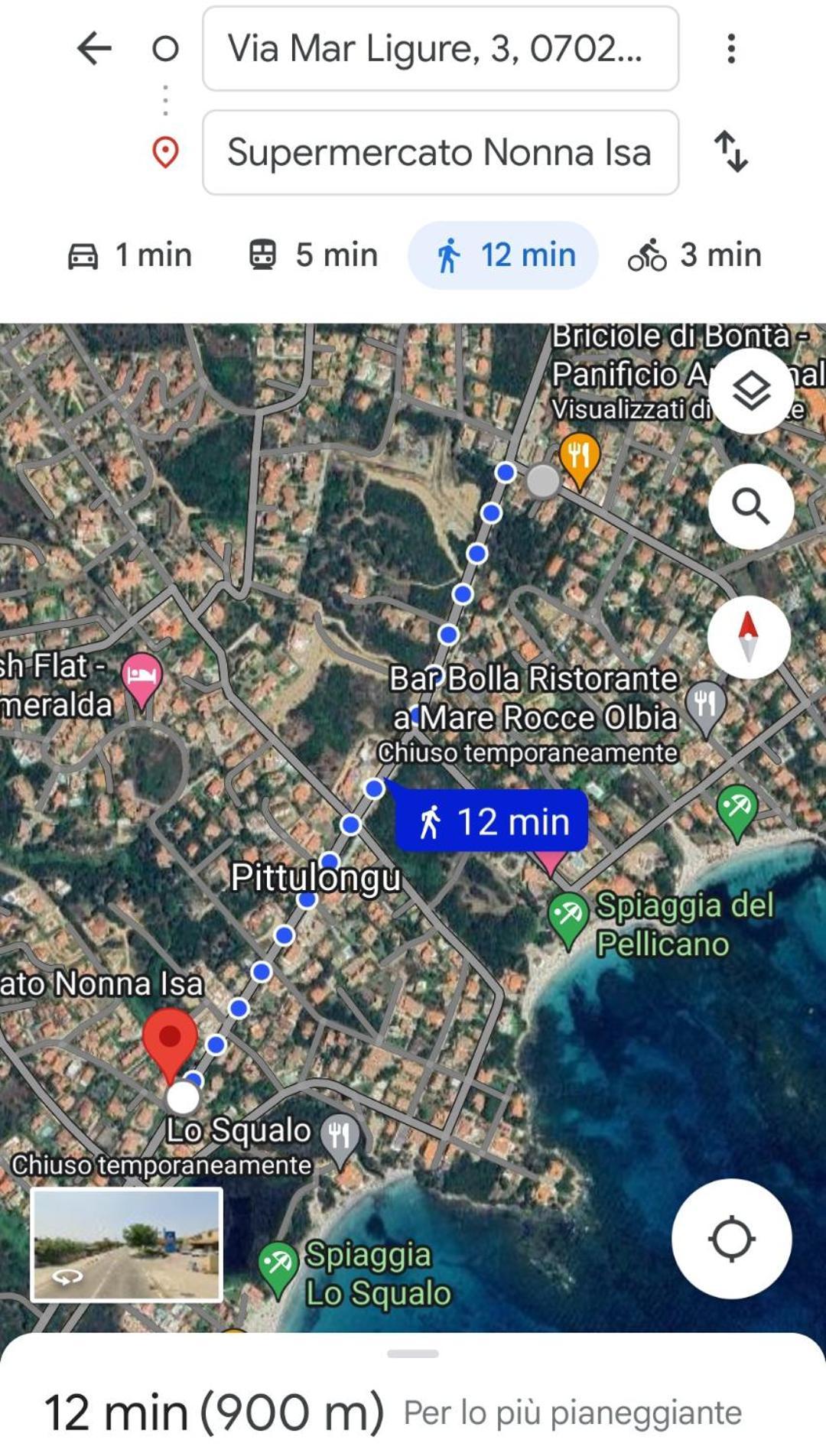The width and height of the screenshot is (826, 1456).
Task: Switch to public transit mode 5 min
Action: [x=314, y=255]
